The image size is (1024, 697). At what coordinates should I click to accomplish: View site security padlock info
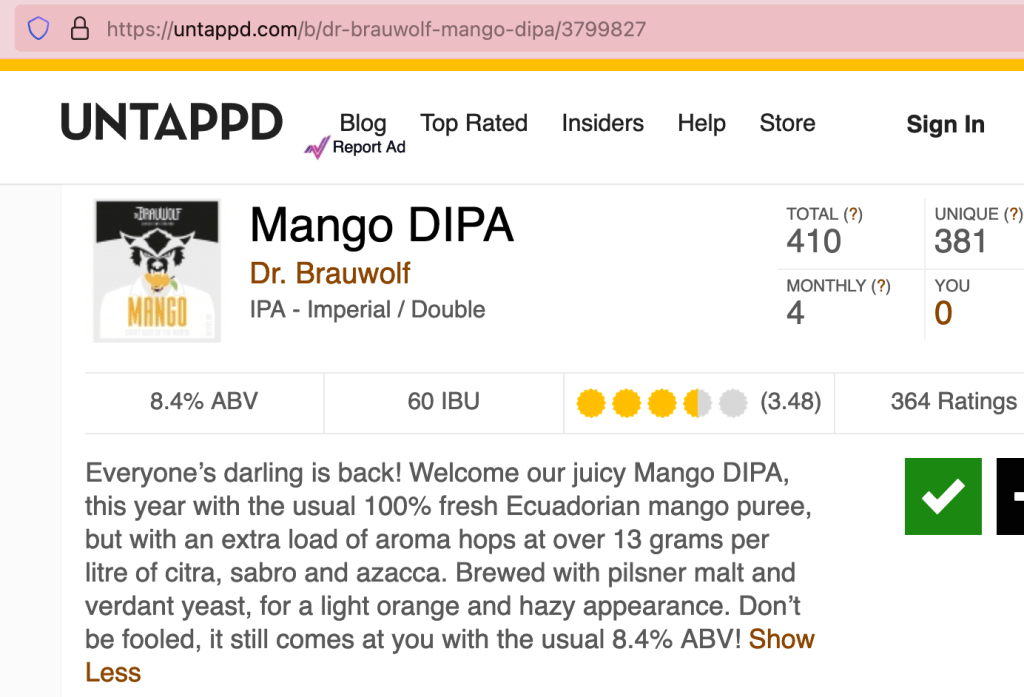pos(80,29)
